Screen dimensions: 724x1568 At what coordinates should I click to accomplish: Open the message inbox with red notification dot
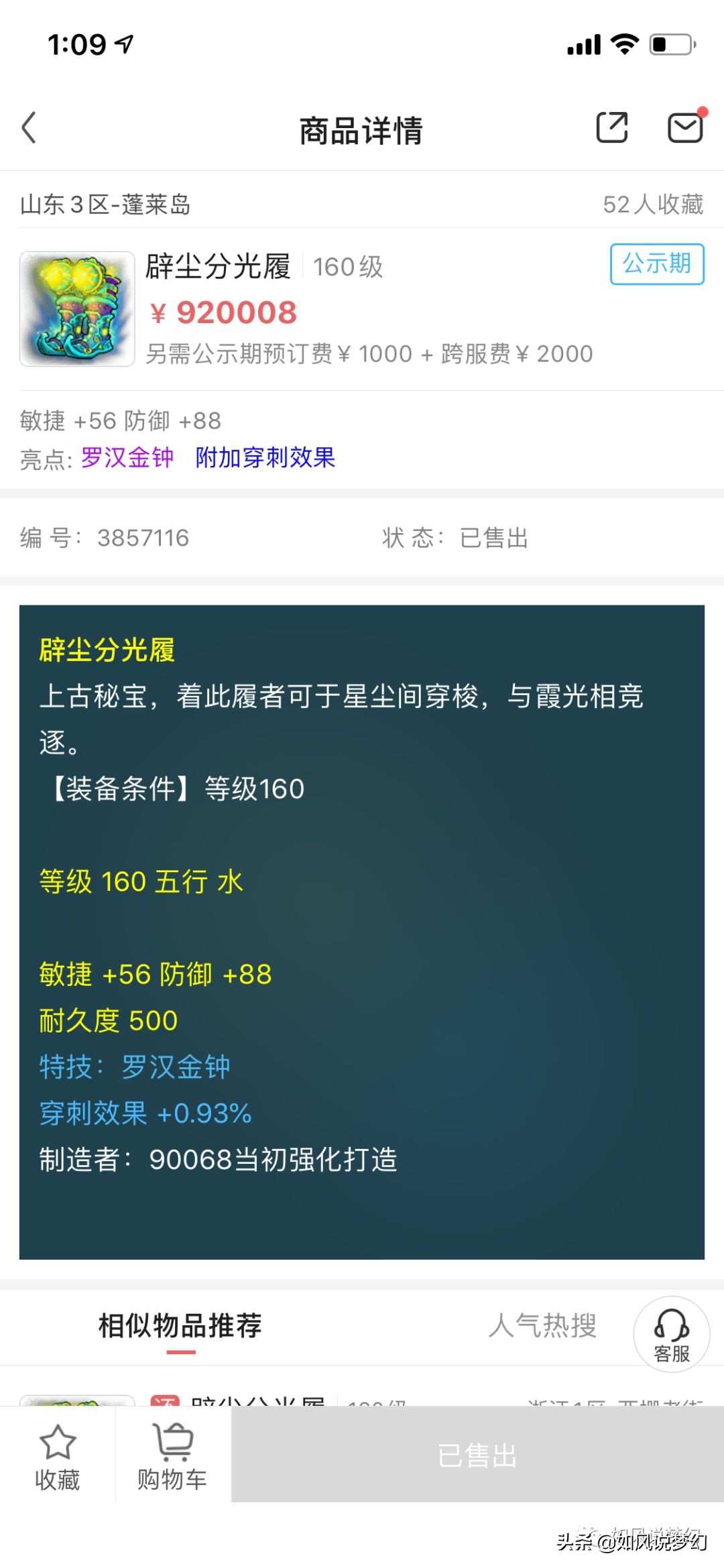(684, 127)
